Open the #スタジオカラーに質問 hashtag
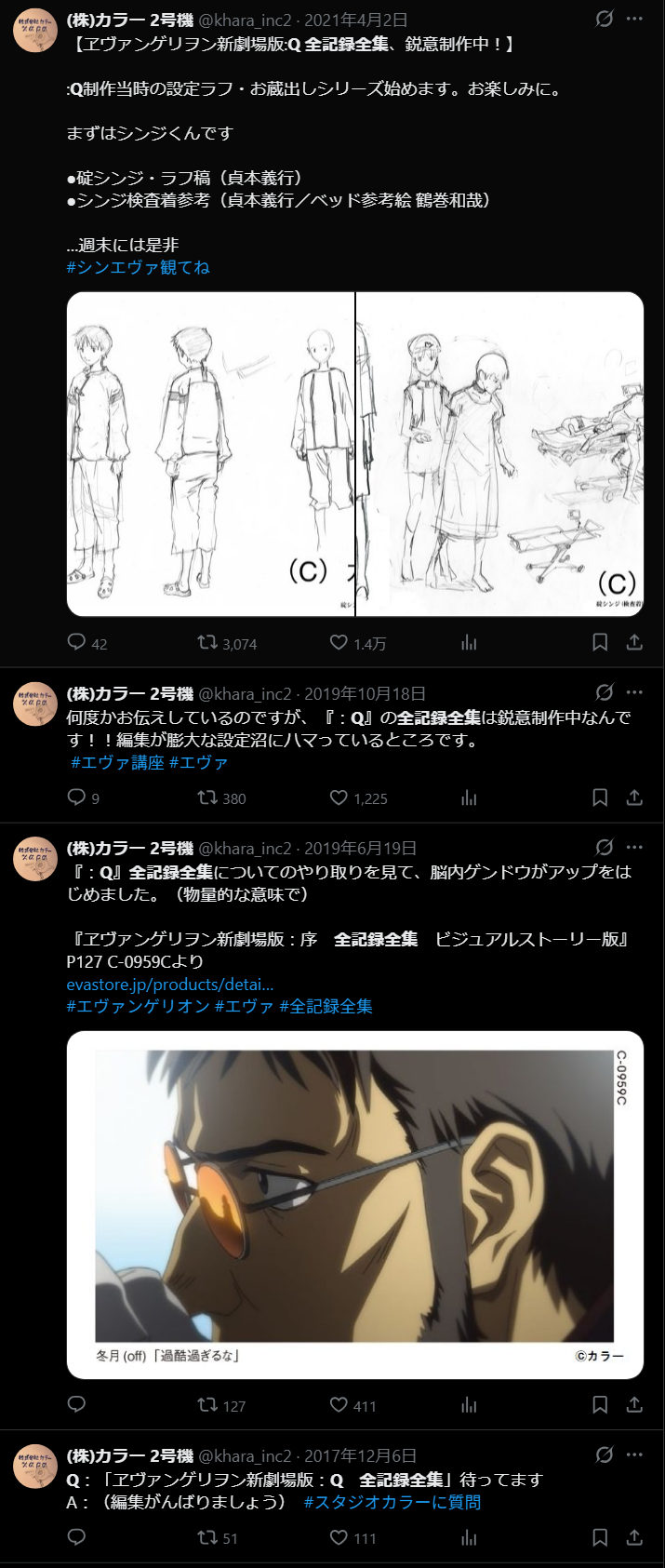Viewport: 665px width, 1568px height. (x=392, y=1503)
